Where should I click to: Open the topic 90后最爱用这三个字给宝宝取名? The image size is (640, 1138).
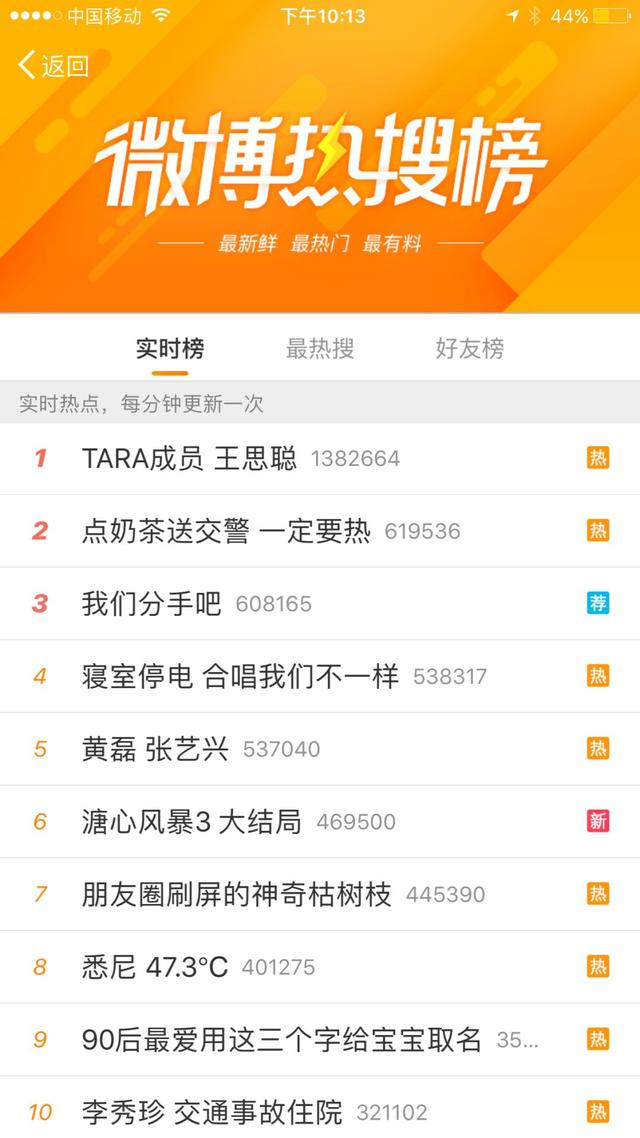[320, 1039]
